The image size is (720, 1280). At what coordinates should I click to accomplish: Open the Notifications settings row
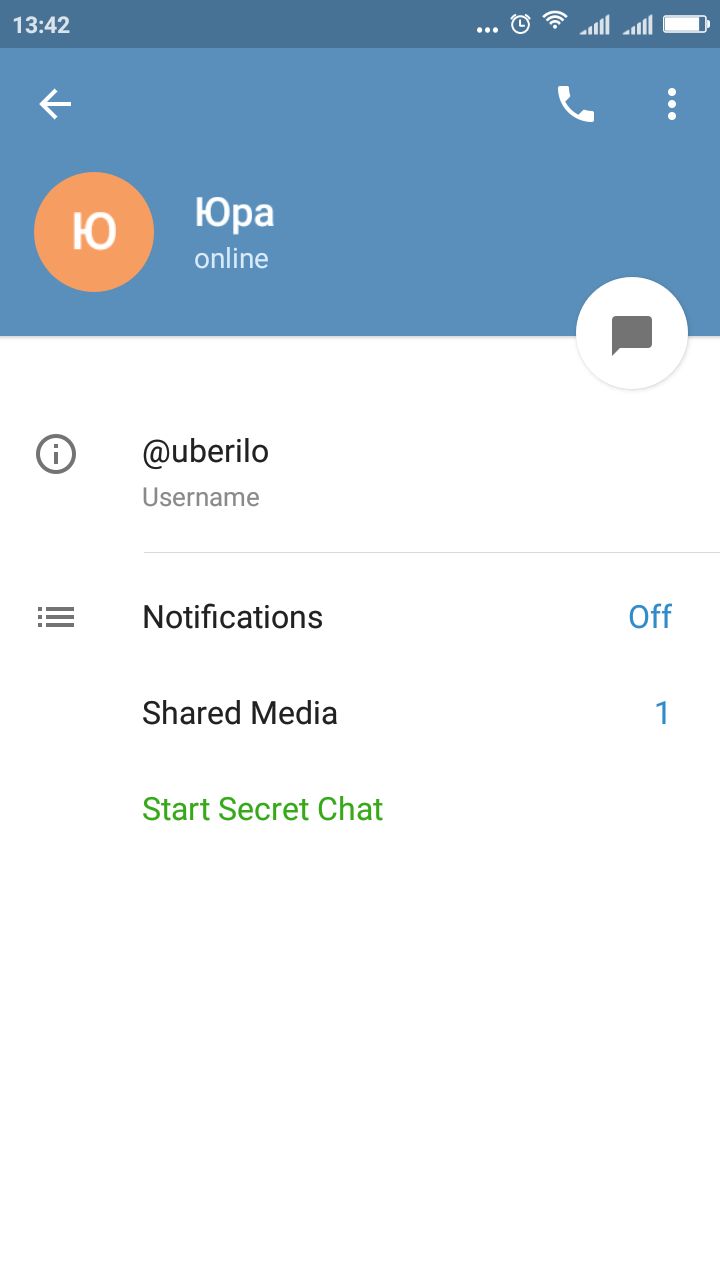pos(360,617)
